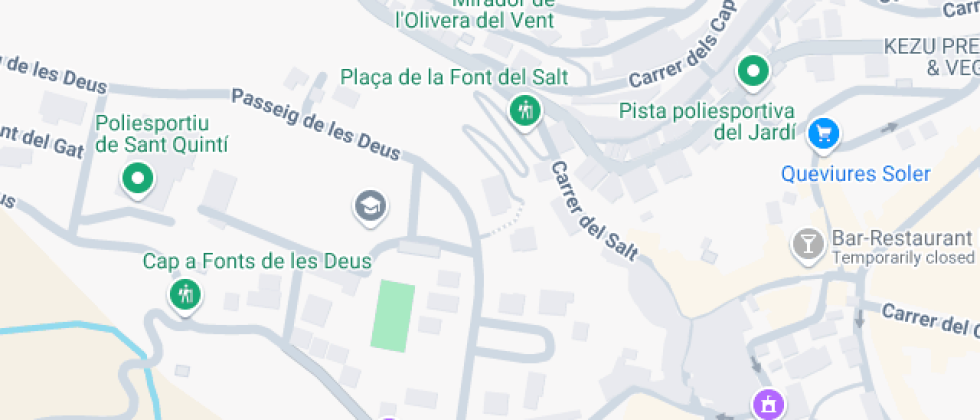
Task: Select the Cap a Fonts de les Deus pin
Action: [x=184, y=294]
